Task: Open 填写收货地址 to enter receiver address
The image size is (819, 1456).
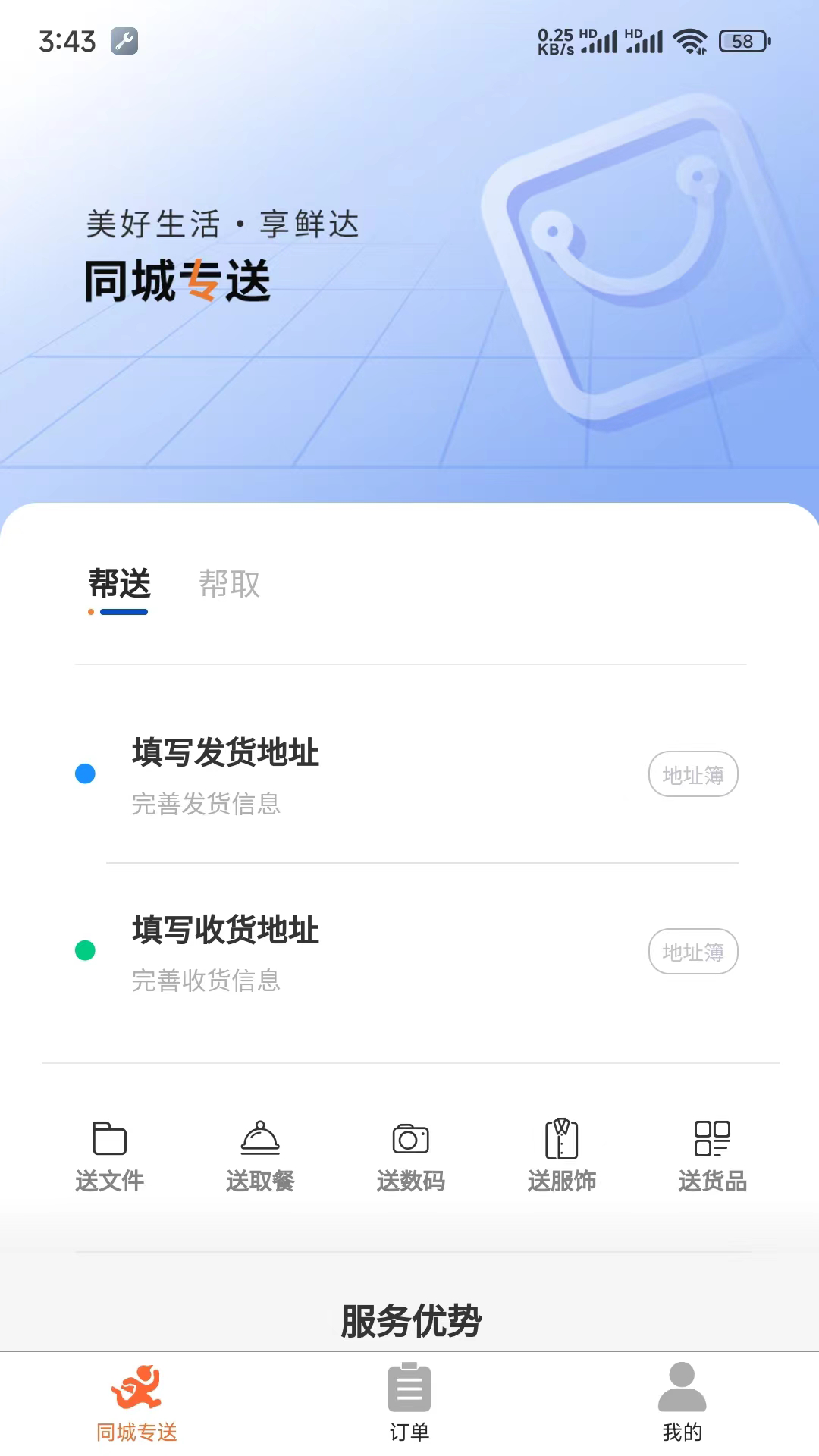Action: click(226, 951)
